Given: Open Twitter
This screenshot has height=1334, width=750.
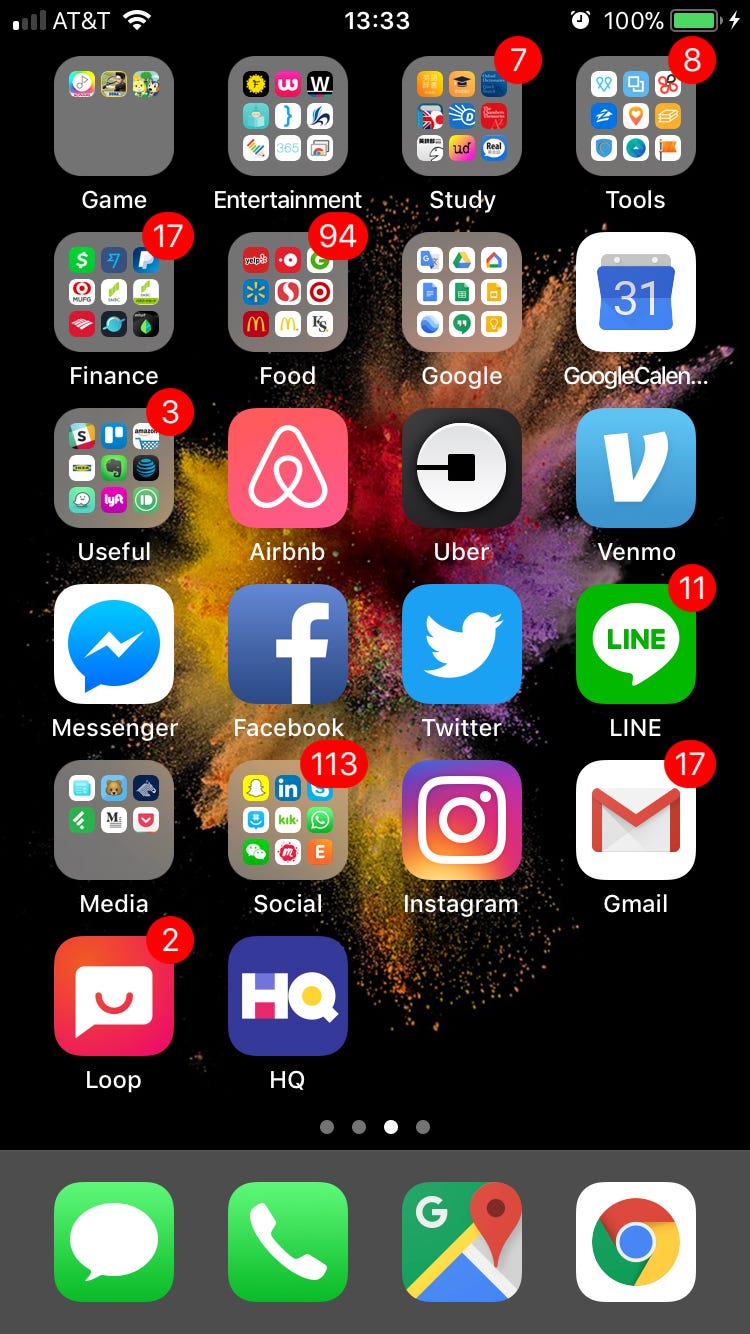Looking at the screenshot, I should (462, 644).
